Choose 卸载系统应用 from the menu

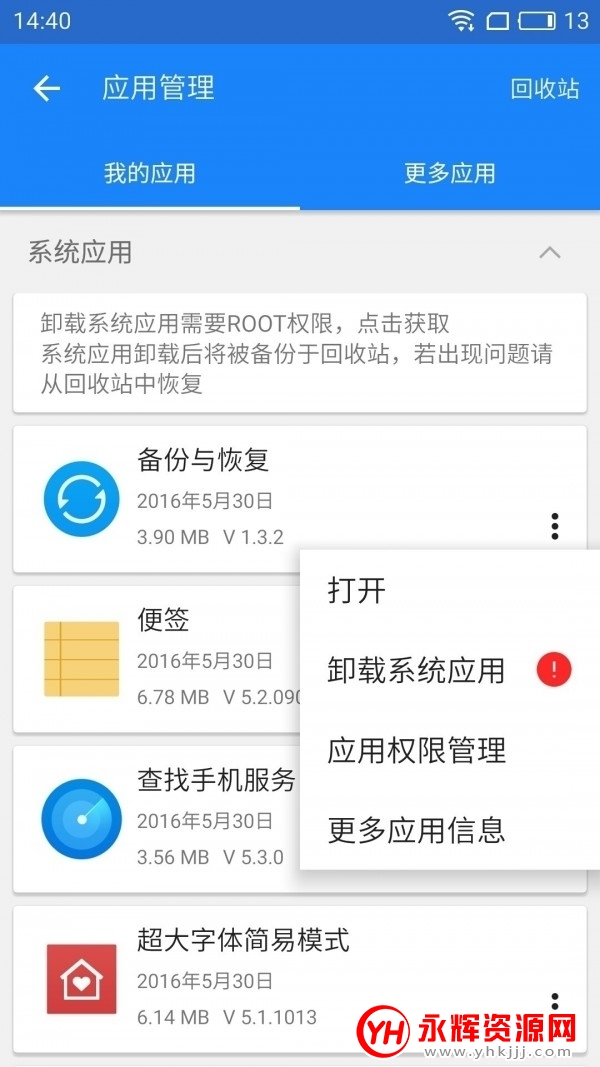point(416,670)
